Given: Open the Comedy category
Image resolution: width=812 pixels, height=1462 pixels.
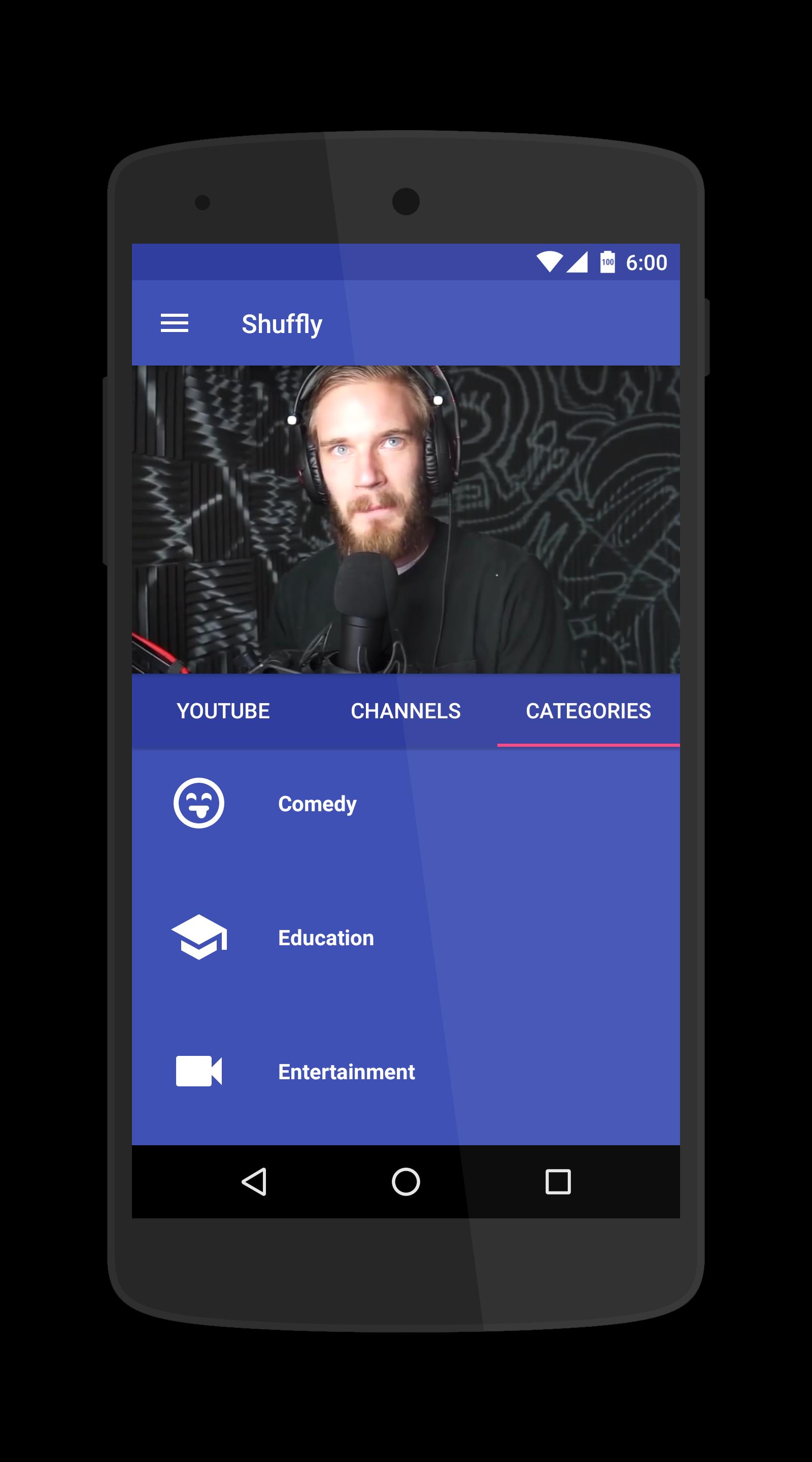Looking at the screenshot, I should coord(405,803).
